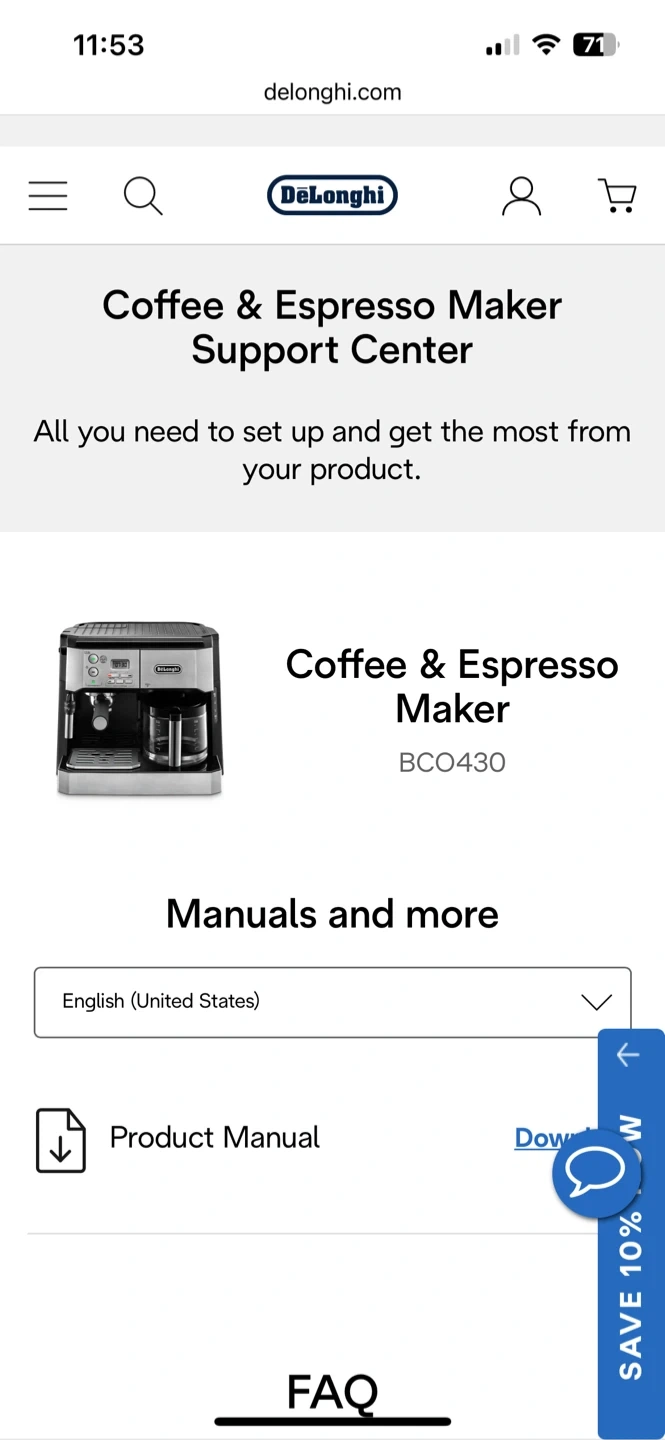Open the site search magnifier
Image resolution: width=665 pixels, height=1440 pixels.
click(x=143, y=196)
